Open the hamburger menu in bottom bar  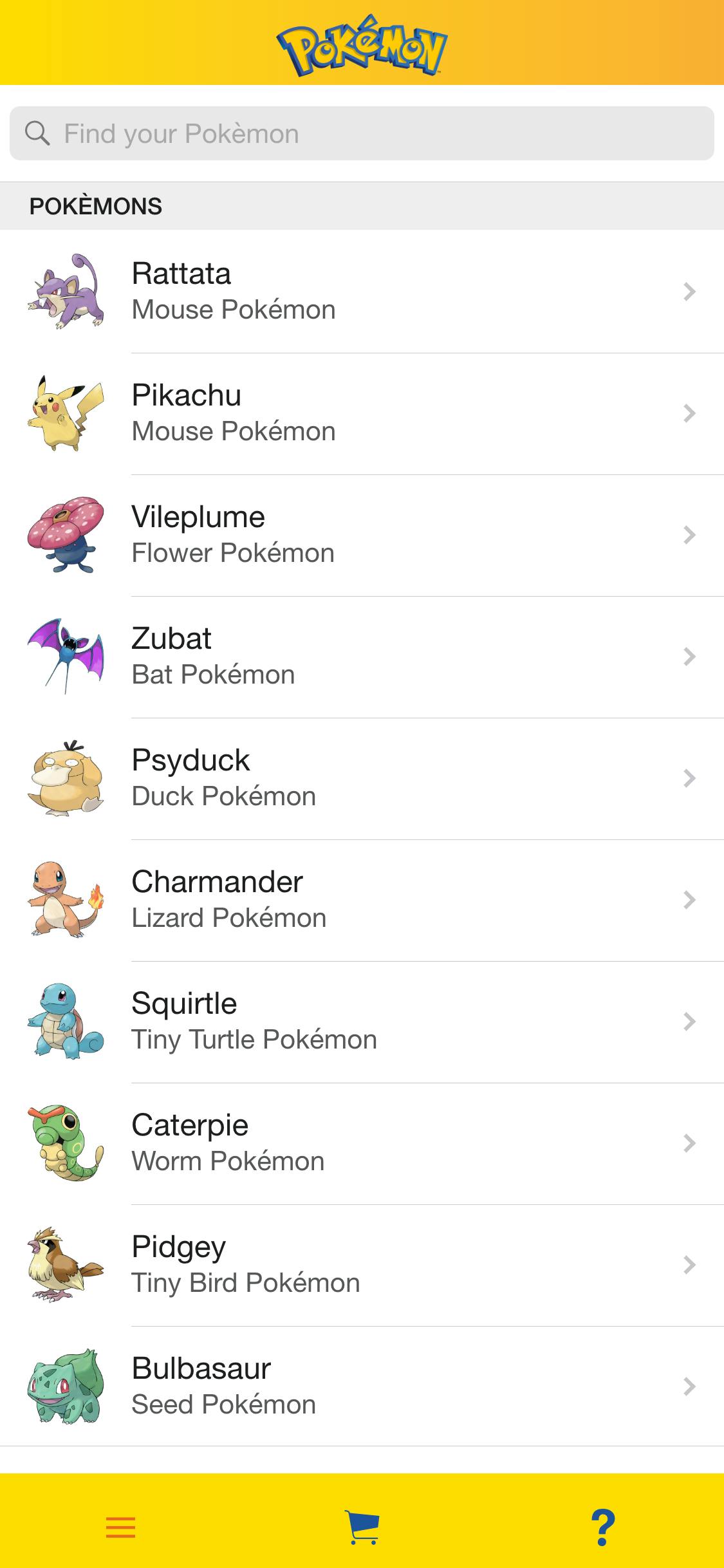[x=121, y=1527]
